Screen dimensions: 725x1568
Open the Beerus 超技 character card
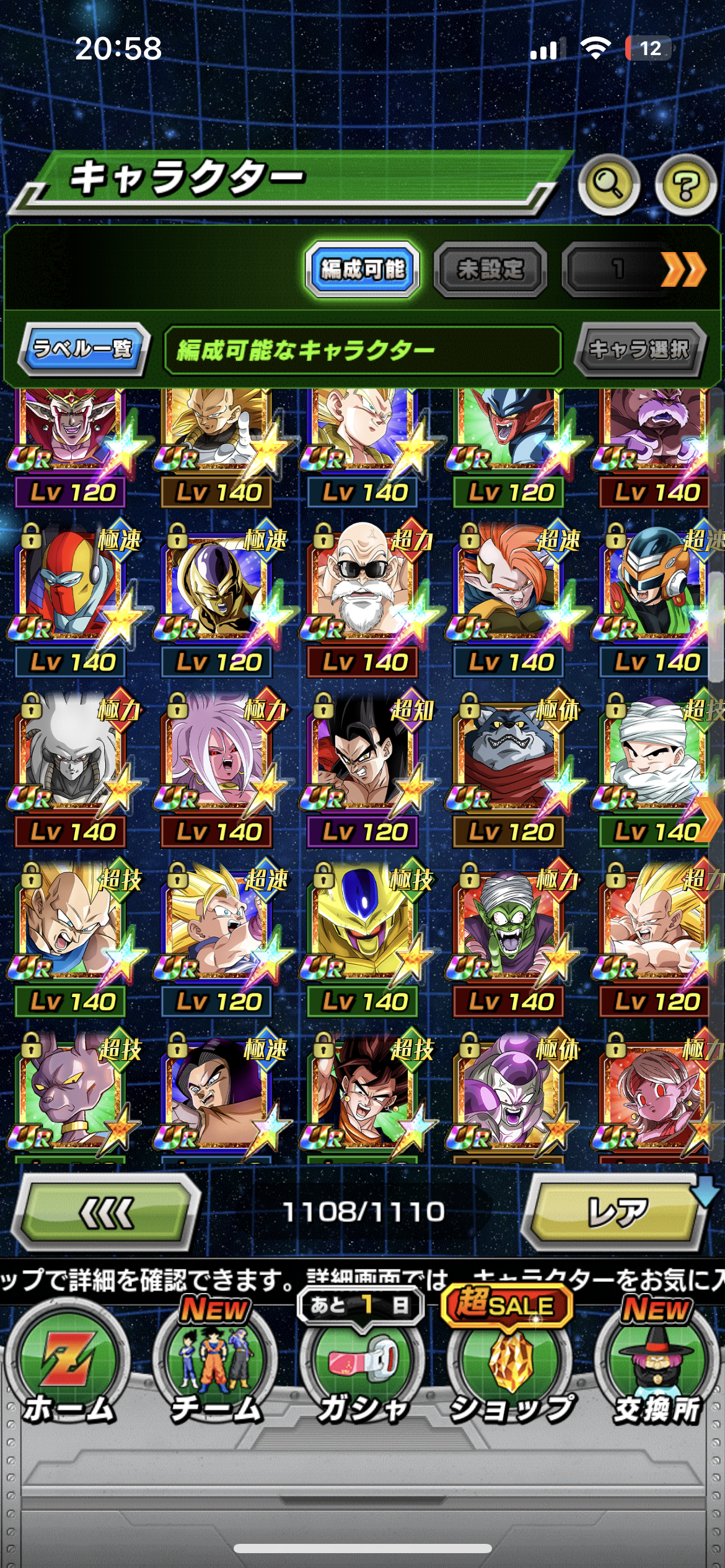[71, 1093]
